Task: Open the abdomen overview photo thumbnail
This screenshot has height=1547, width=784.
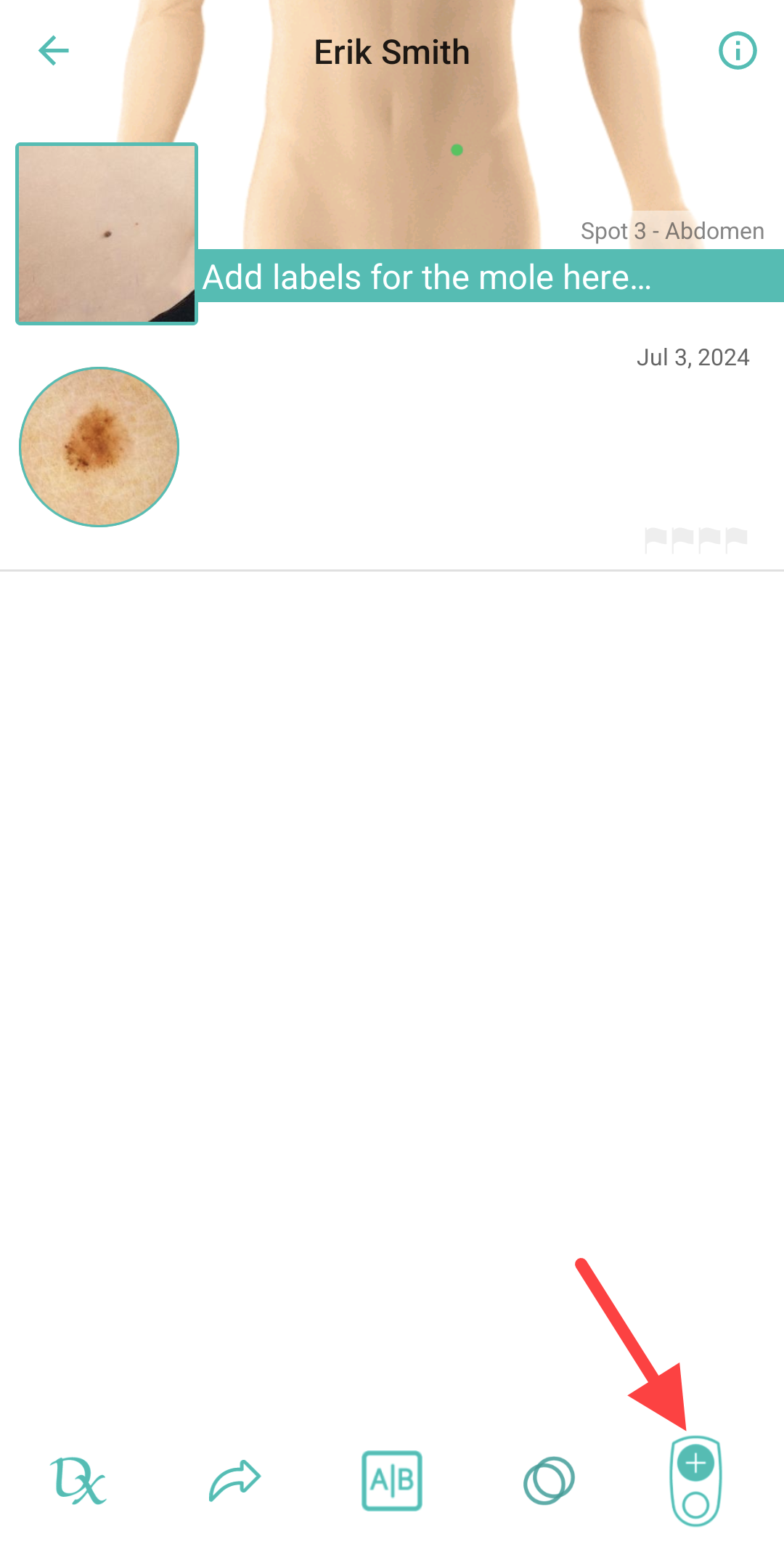Action: tap(107, 234)
